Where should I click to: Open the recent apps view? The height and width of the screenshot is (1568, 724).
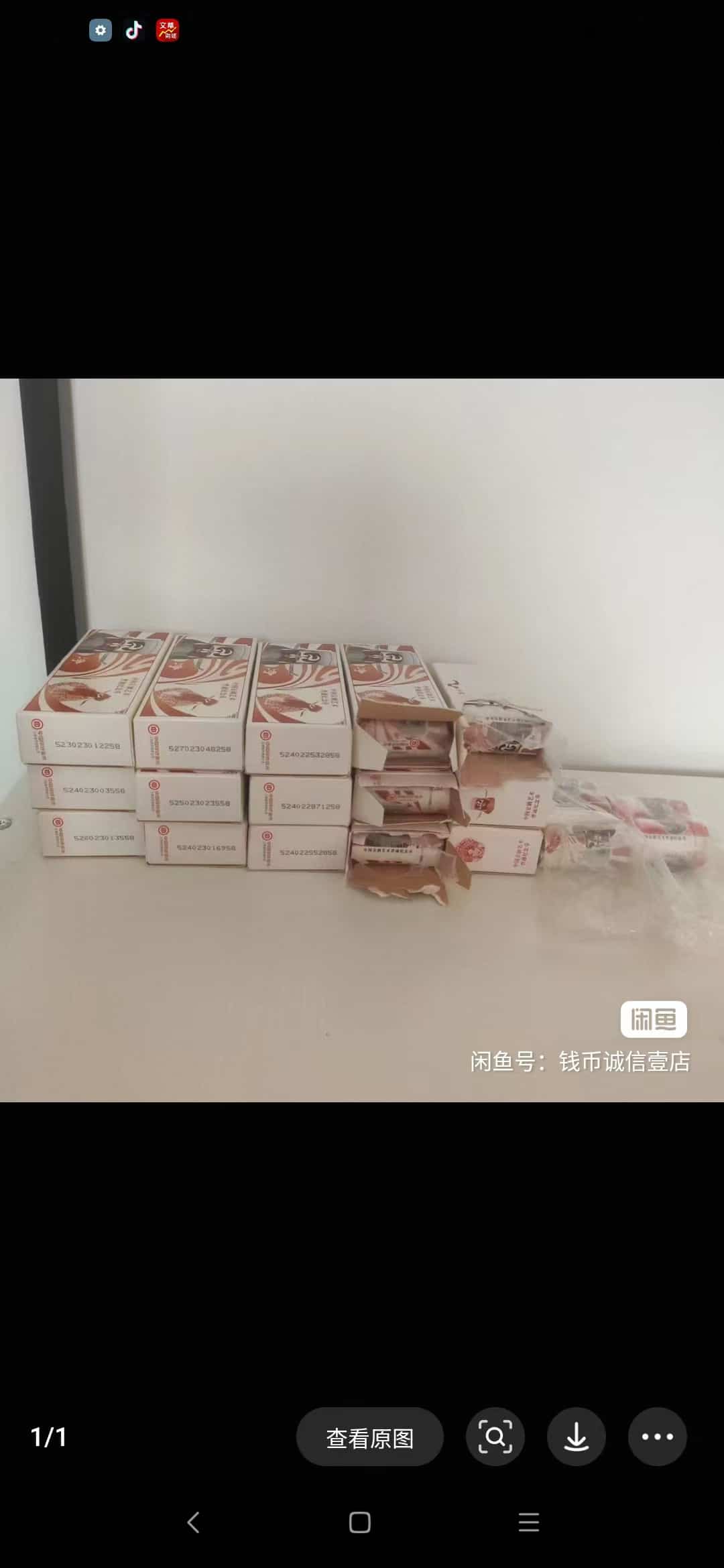coord(529,1522)
